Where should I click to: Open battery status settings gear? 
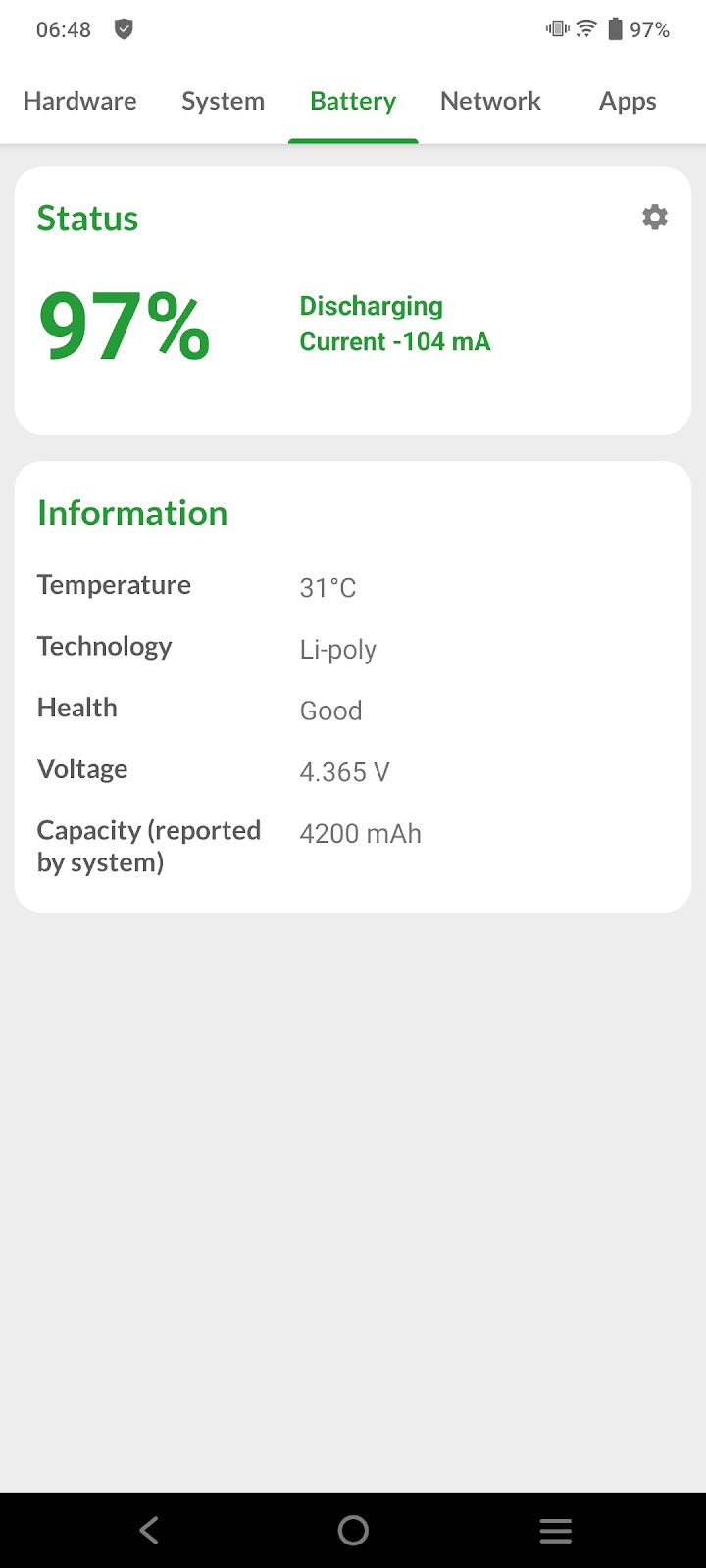tap(655, 217)
